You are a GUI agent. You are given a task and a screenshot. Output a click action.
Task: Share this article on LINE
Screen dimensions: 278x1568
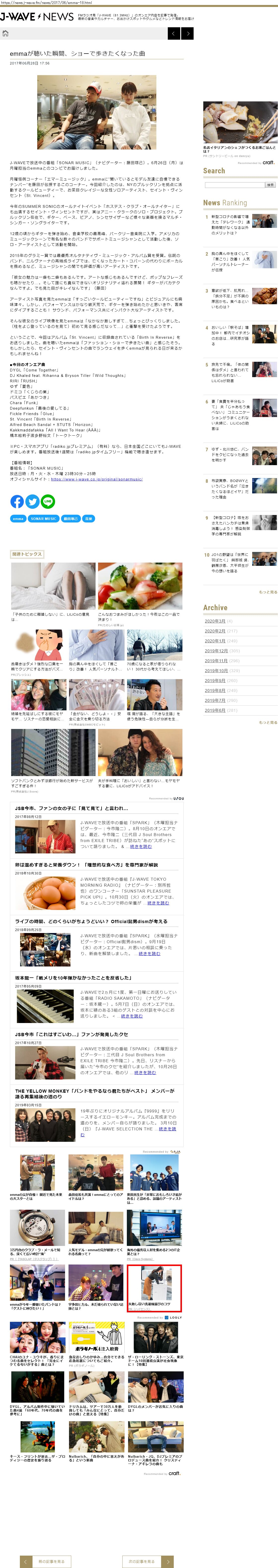pos(48,501)
